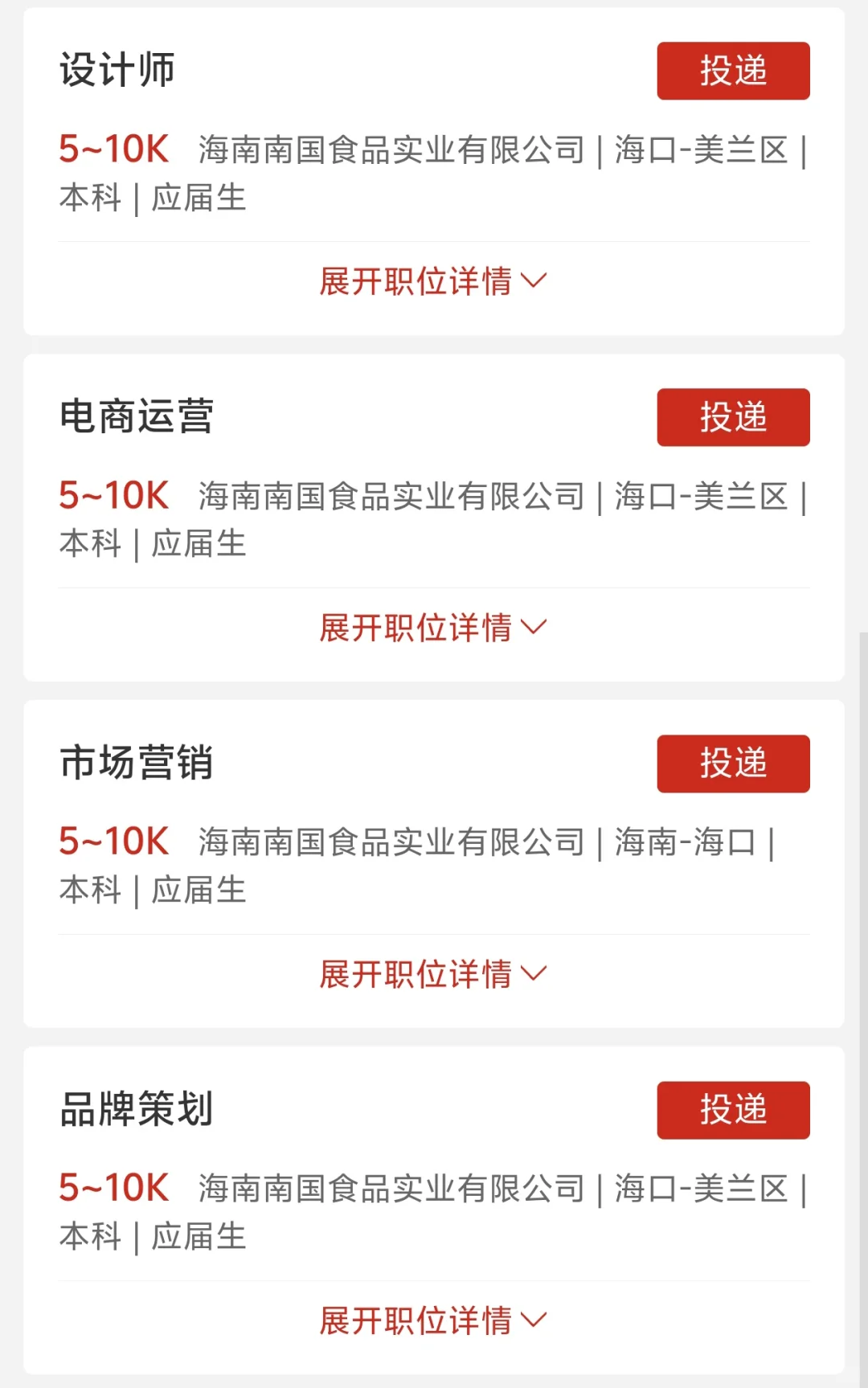Open 展开职位详情 for 品牌策划
The image size is (868, 1388).
click(432, 1320)
